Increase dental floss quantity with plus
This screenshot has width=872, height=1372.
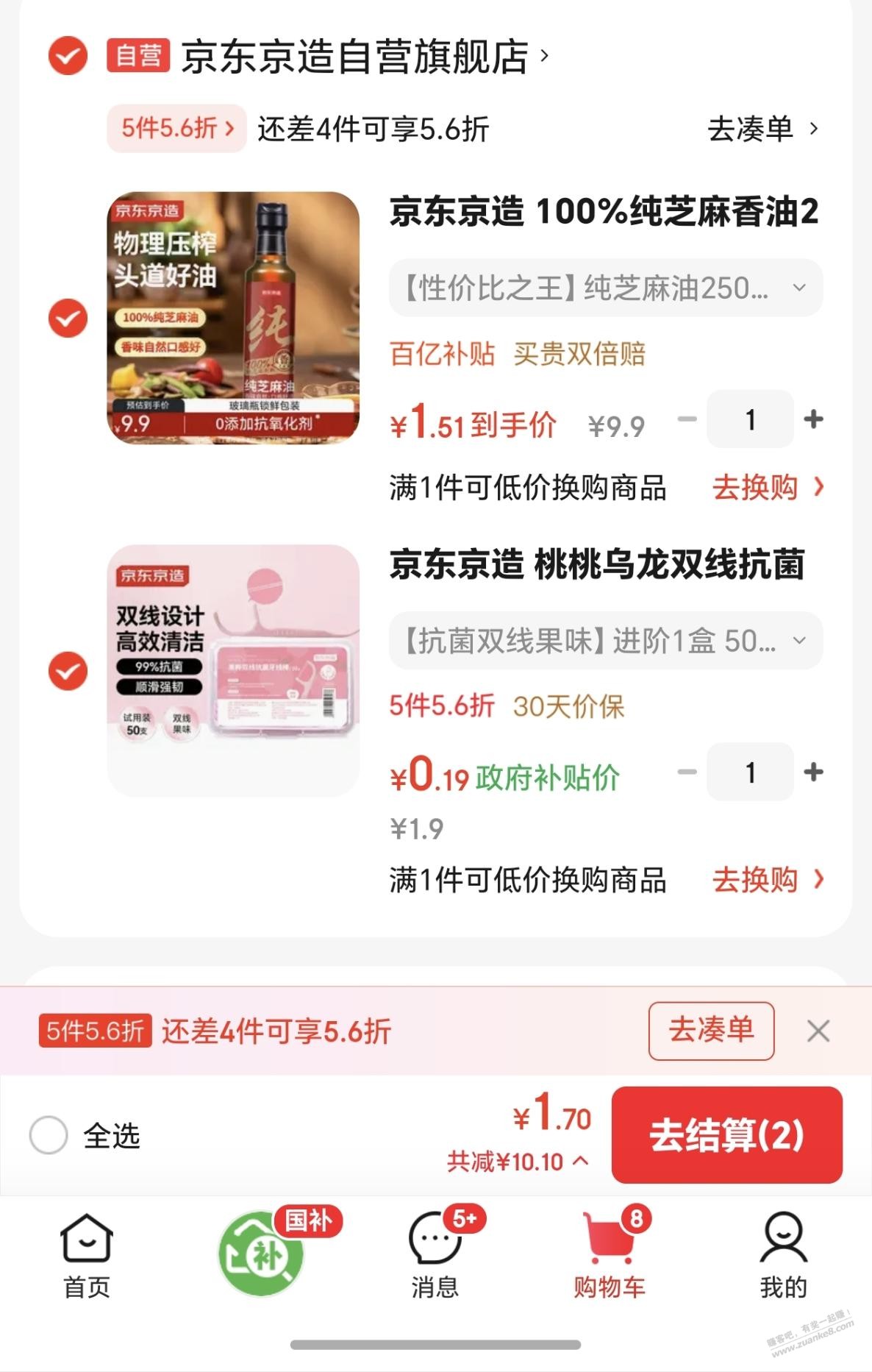pos(813,772)
